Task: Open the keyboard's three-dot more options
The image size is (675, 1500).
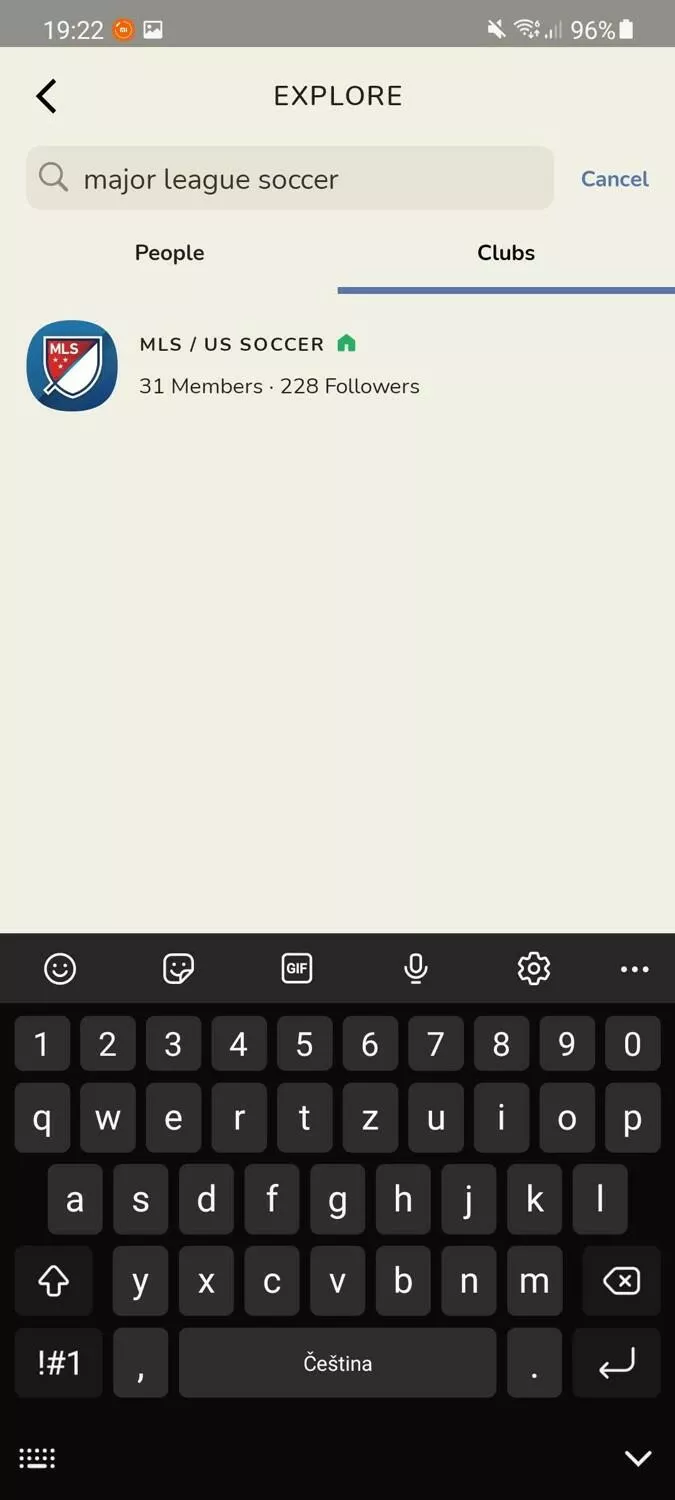Action: click(x=635, y=969)
